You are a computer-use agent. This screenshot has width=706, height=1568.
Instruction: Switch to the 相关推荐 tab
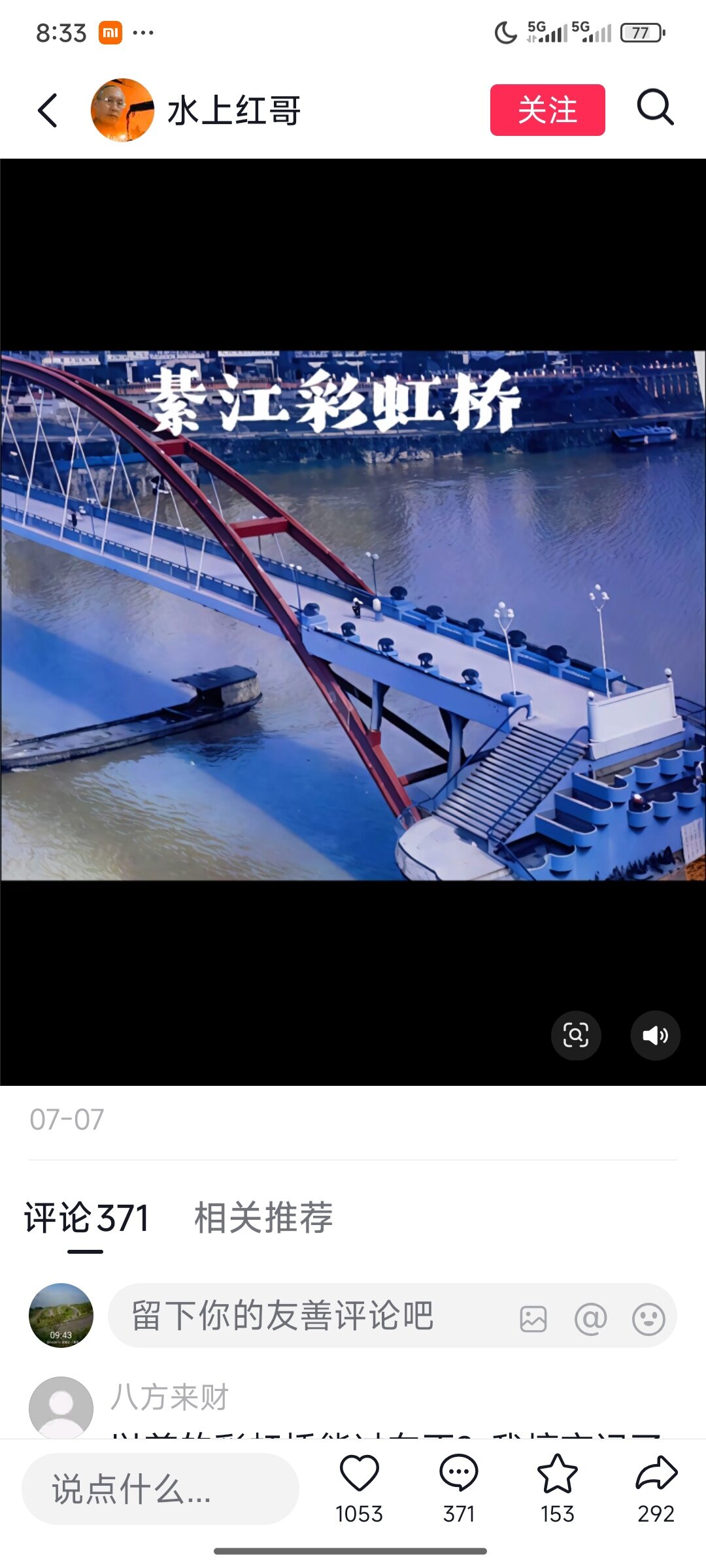pos(263,1218)
